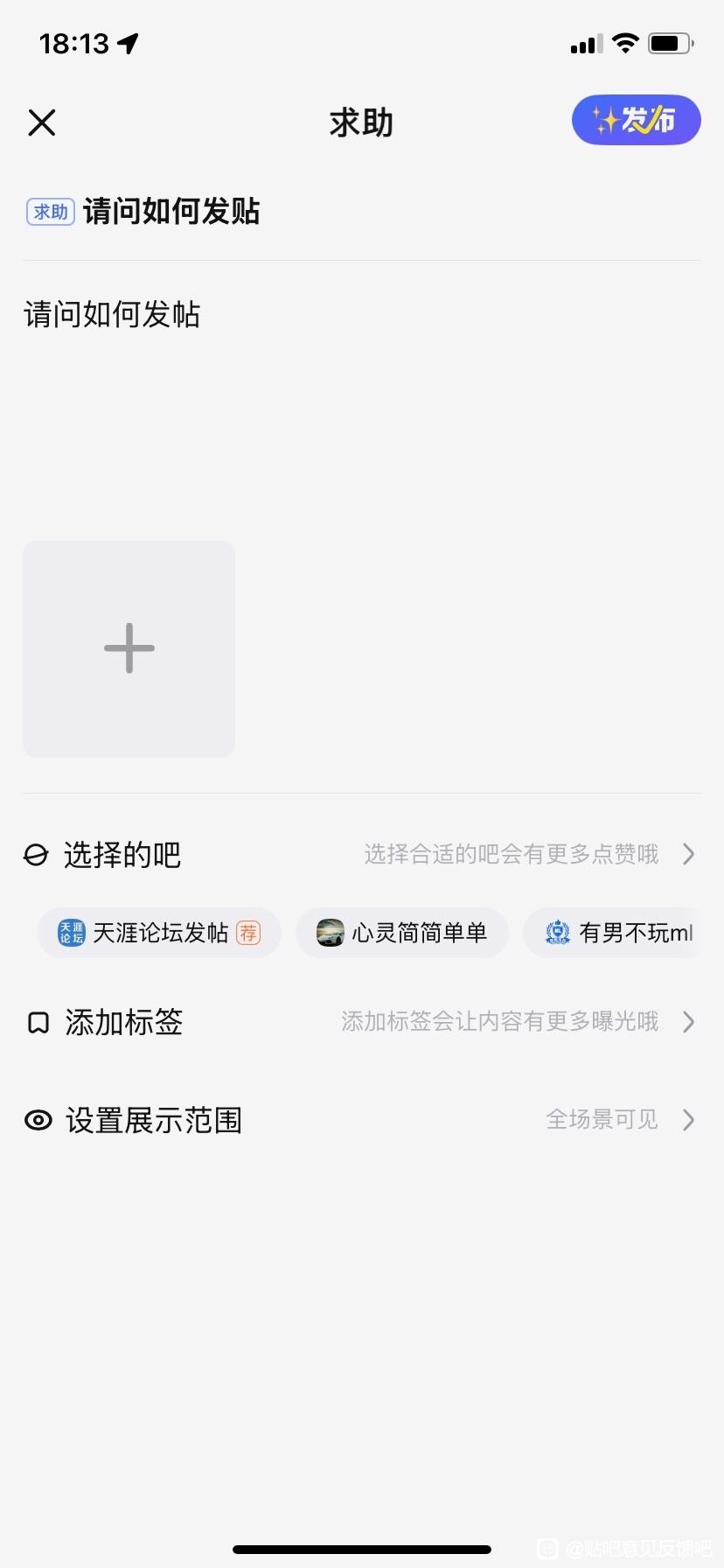
Task: Edit the body text 请问如何发帖
Action: [x=112, y=315]
